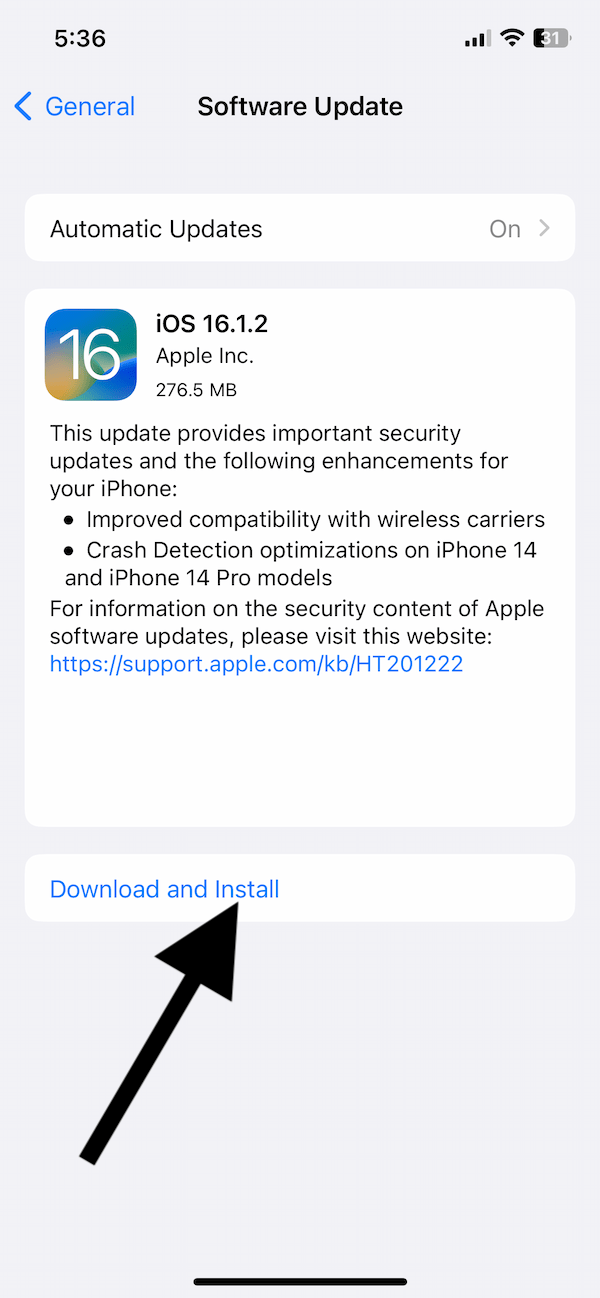The height and width of the screenshot is (1298, 600).
Task: Tap Download and Install
Action: [x=300, y=888]
